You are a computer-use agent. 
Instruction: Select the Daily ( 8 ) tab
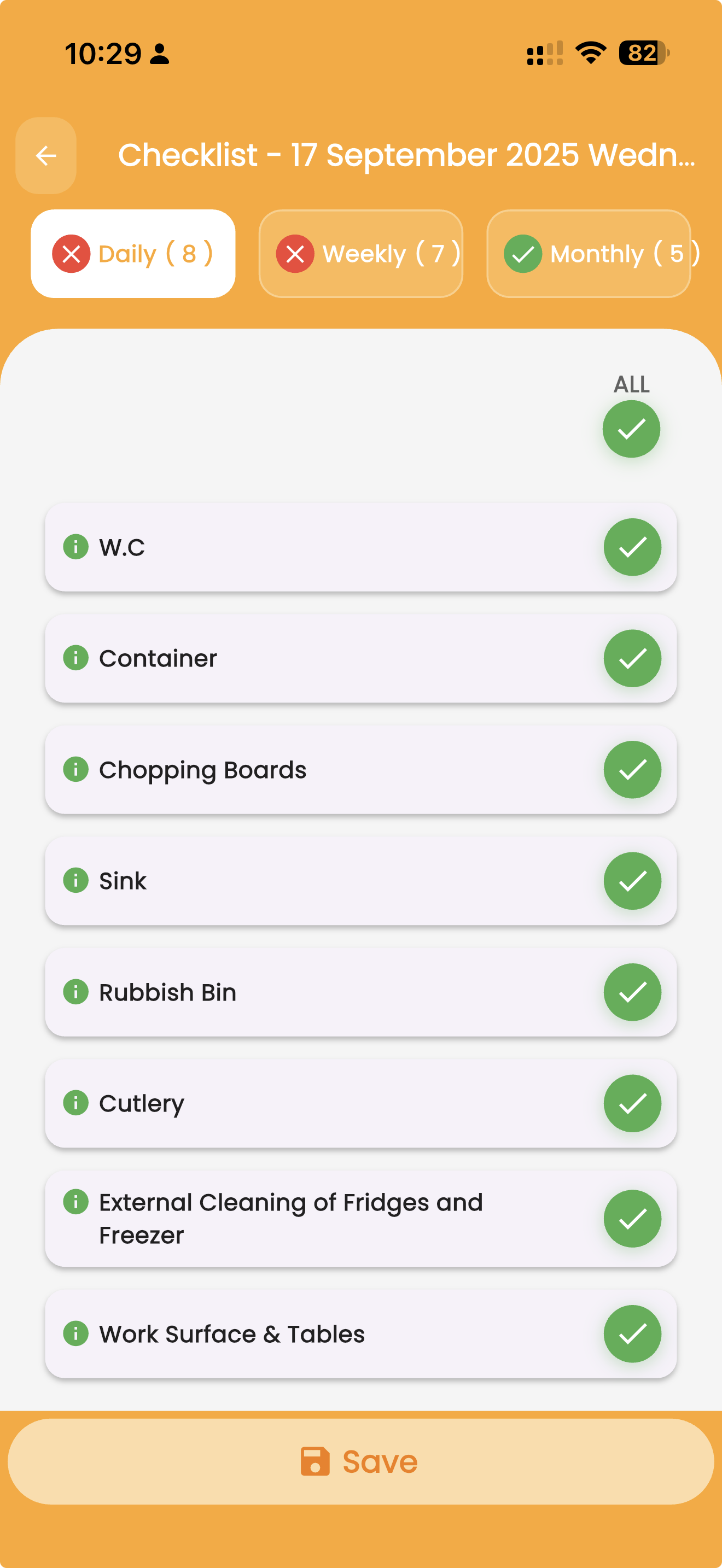[133, 253]
